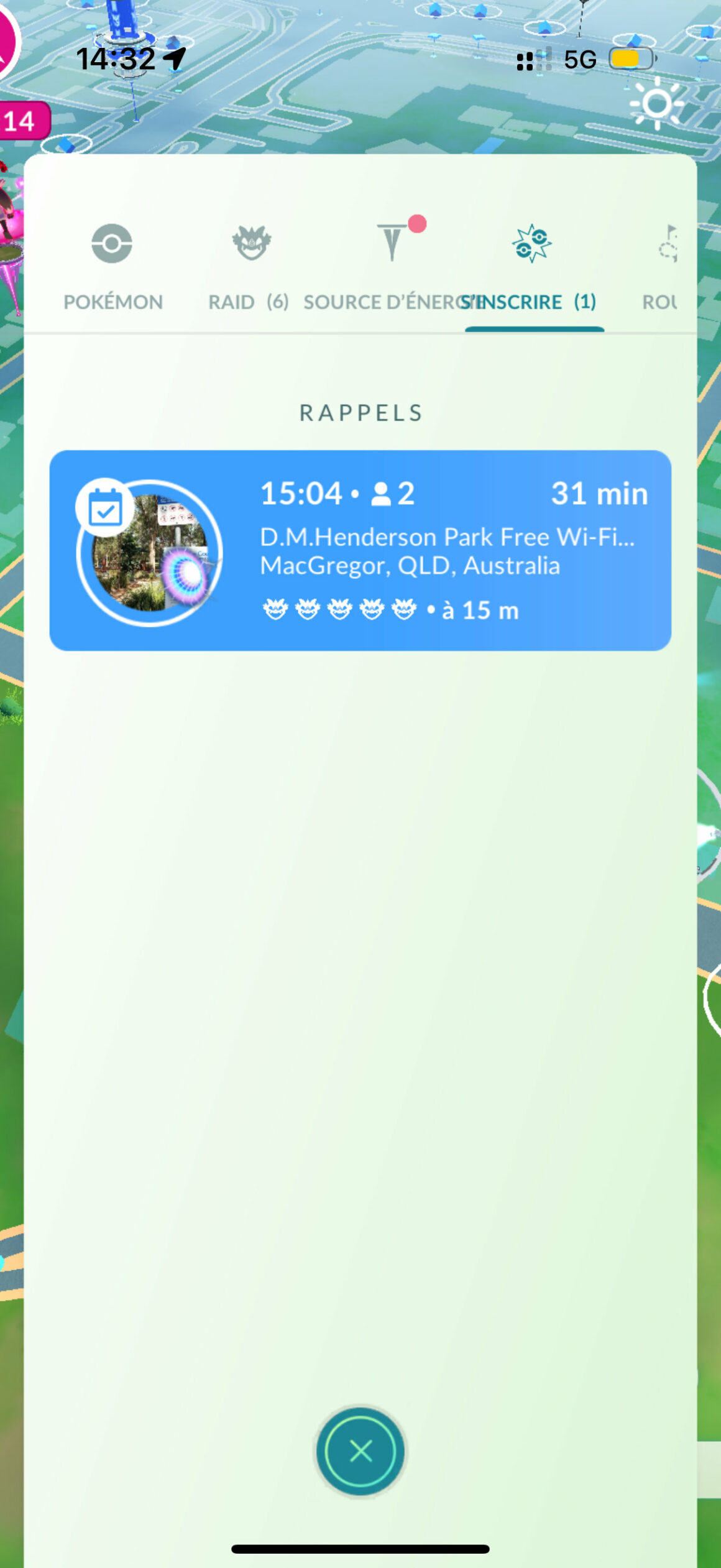This screenshot has height=1568, width=721.
Task: Tap the sunny weather icon
Action: tap(656, 104)
